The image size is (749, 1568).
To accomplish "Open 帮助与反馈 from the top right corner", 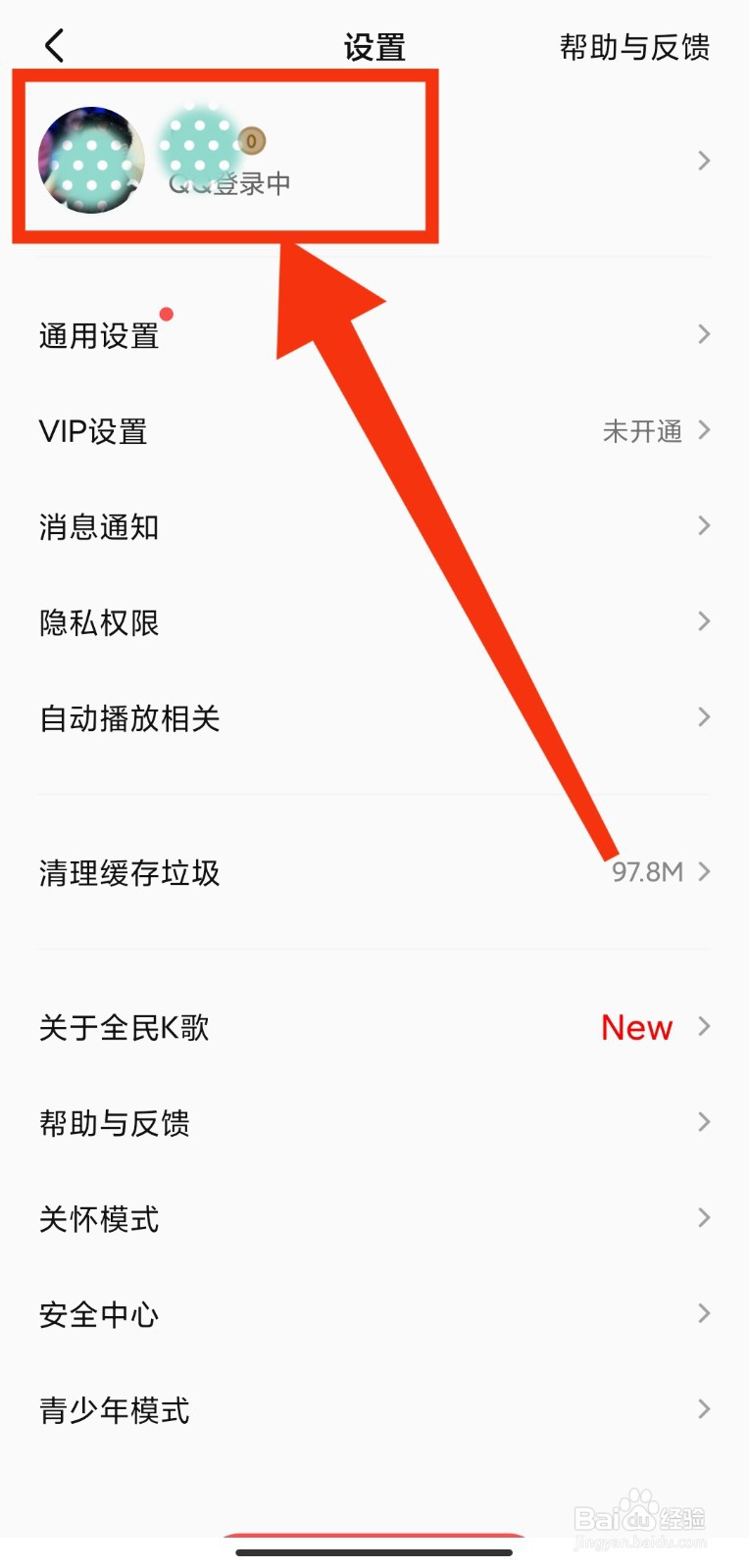I will pos(633,47).
